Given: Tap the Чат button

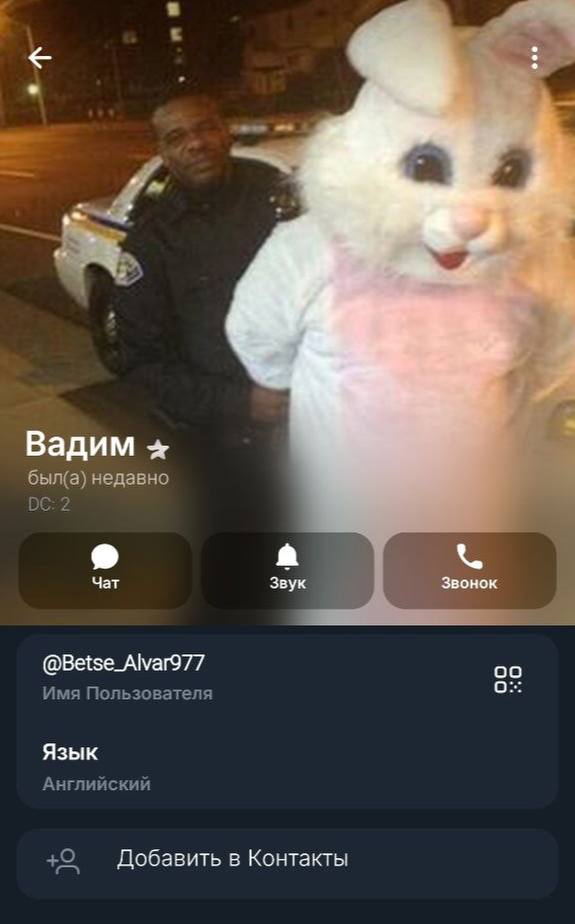Looking at the screenshot, I should [x=105, y=570].
